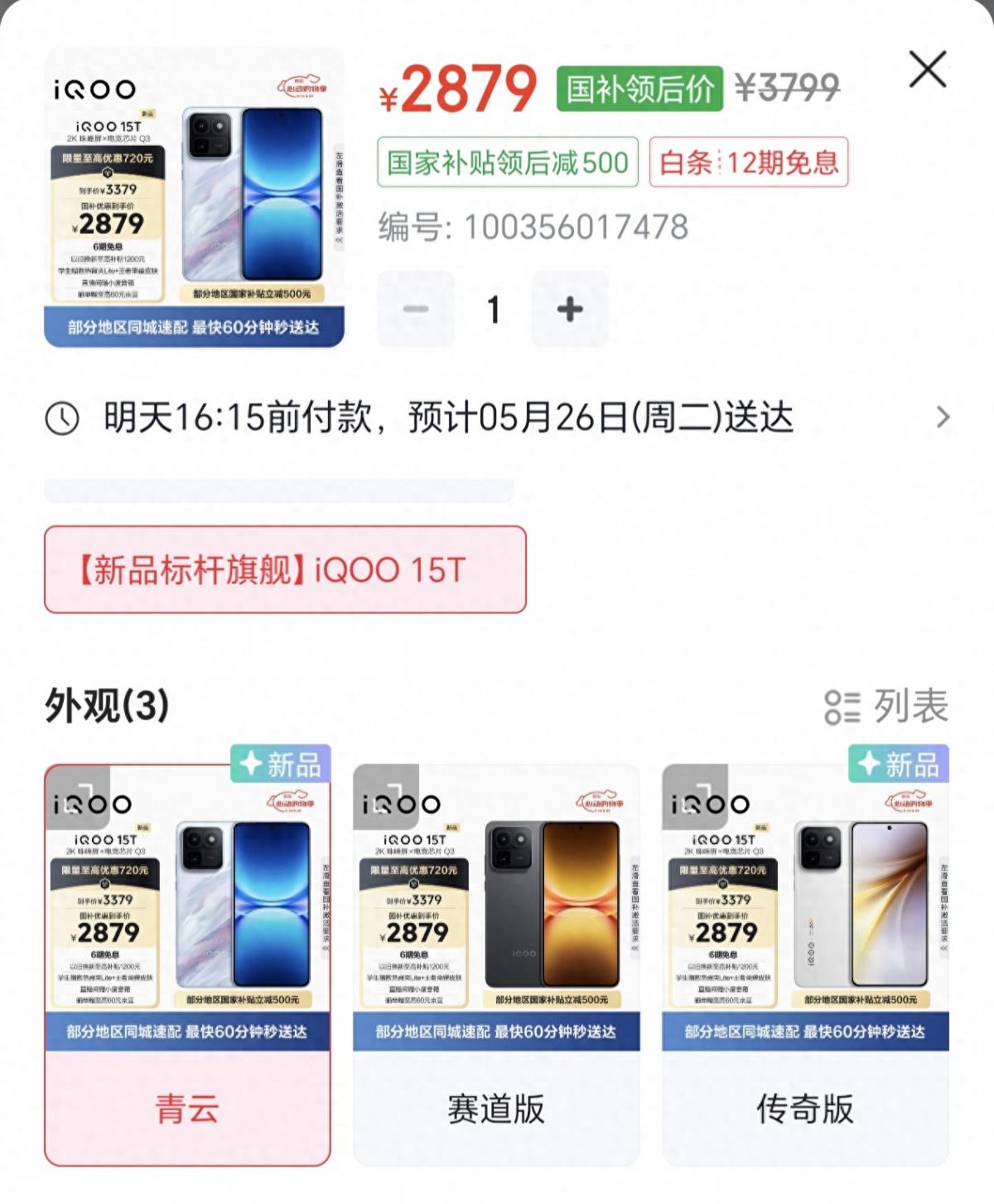Select the 【新品标杆旗舰】iQOO 15T option

[x=285, y=570]
